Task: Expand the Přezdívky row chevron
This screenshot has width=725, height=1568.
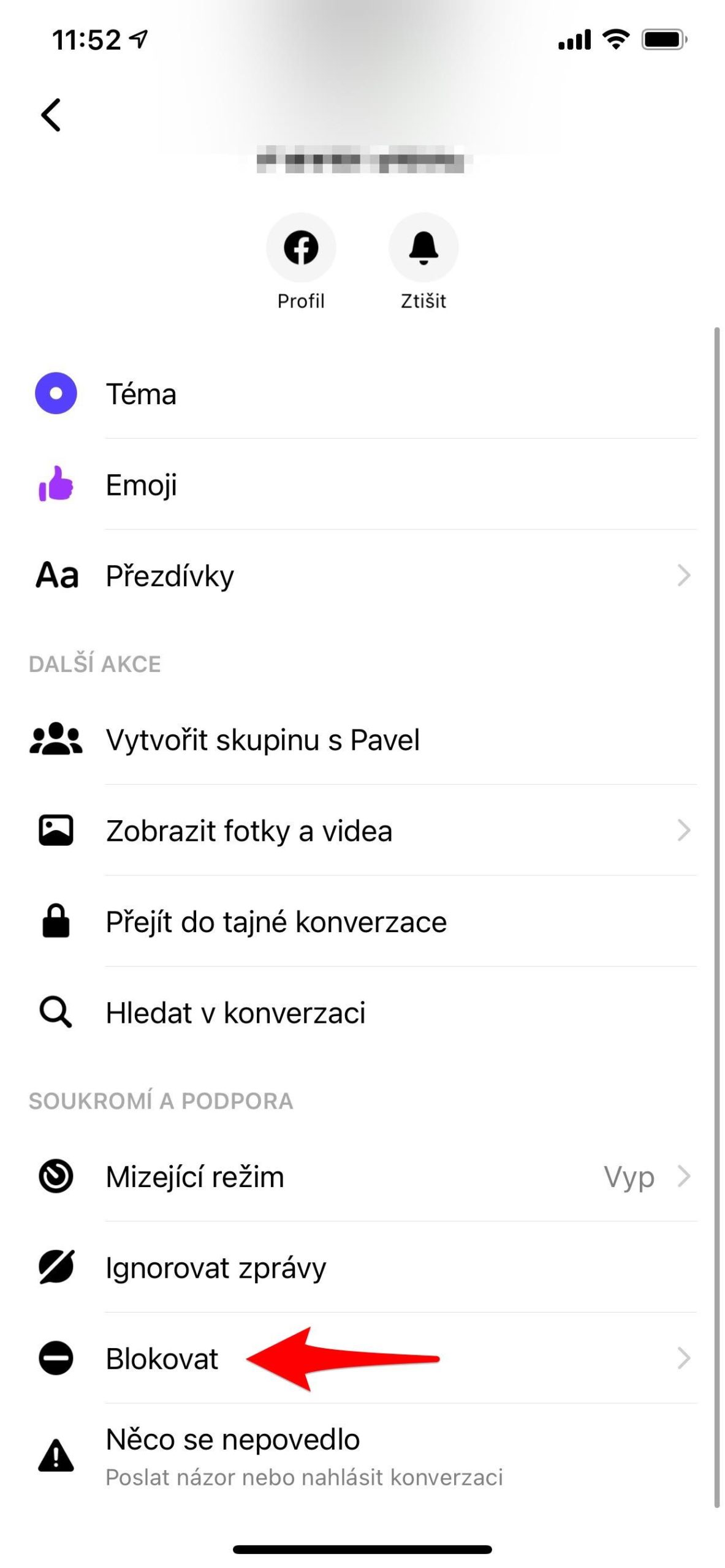Action: [685, 575]
